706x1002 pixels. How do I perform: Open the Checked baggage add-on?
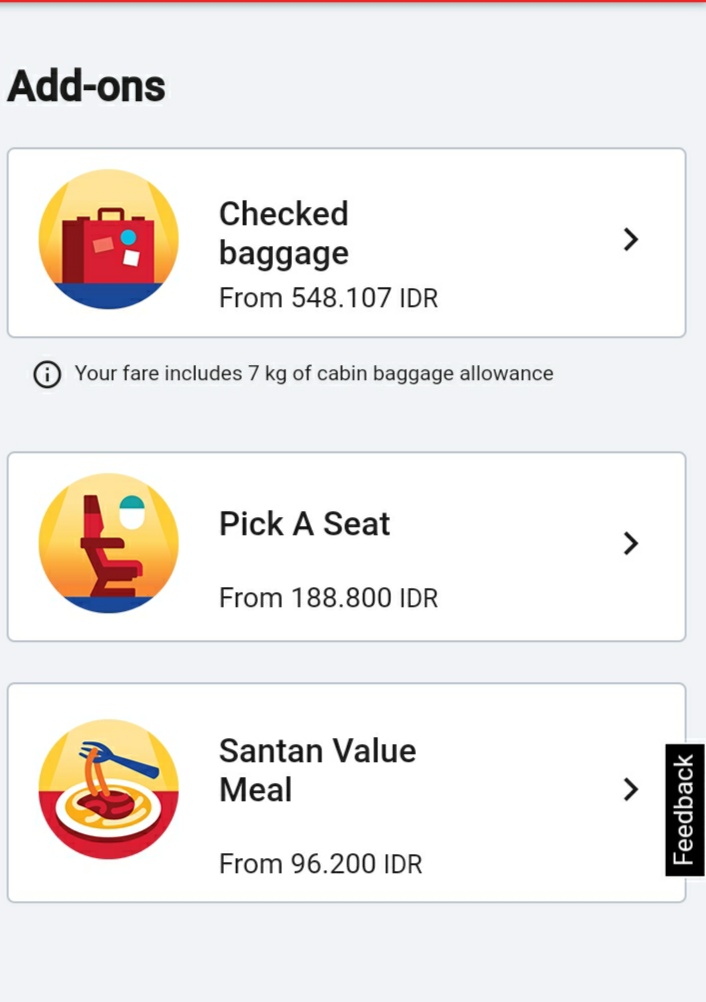346,243
